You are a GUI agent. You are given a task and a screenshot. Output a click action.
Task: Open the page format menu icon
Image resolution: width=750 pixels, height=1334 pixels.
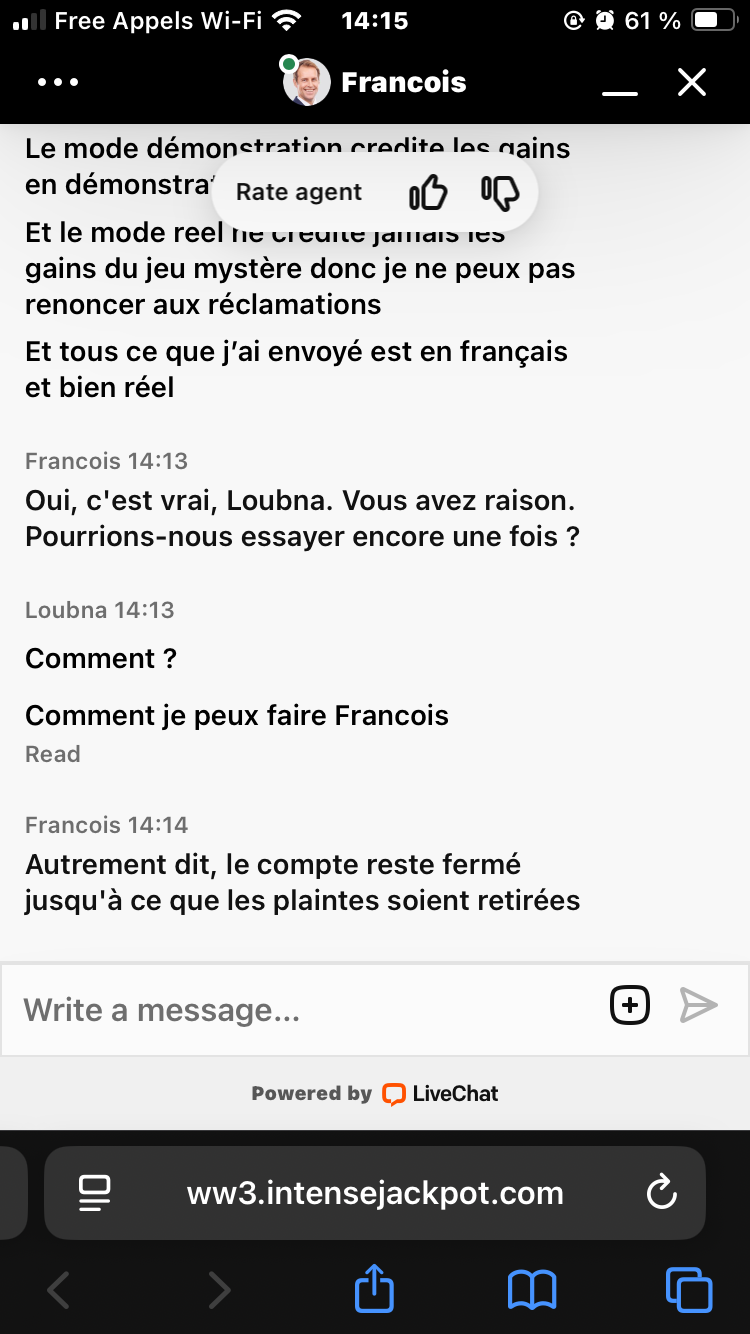pos(95,1193)
